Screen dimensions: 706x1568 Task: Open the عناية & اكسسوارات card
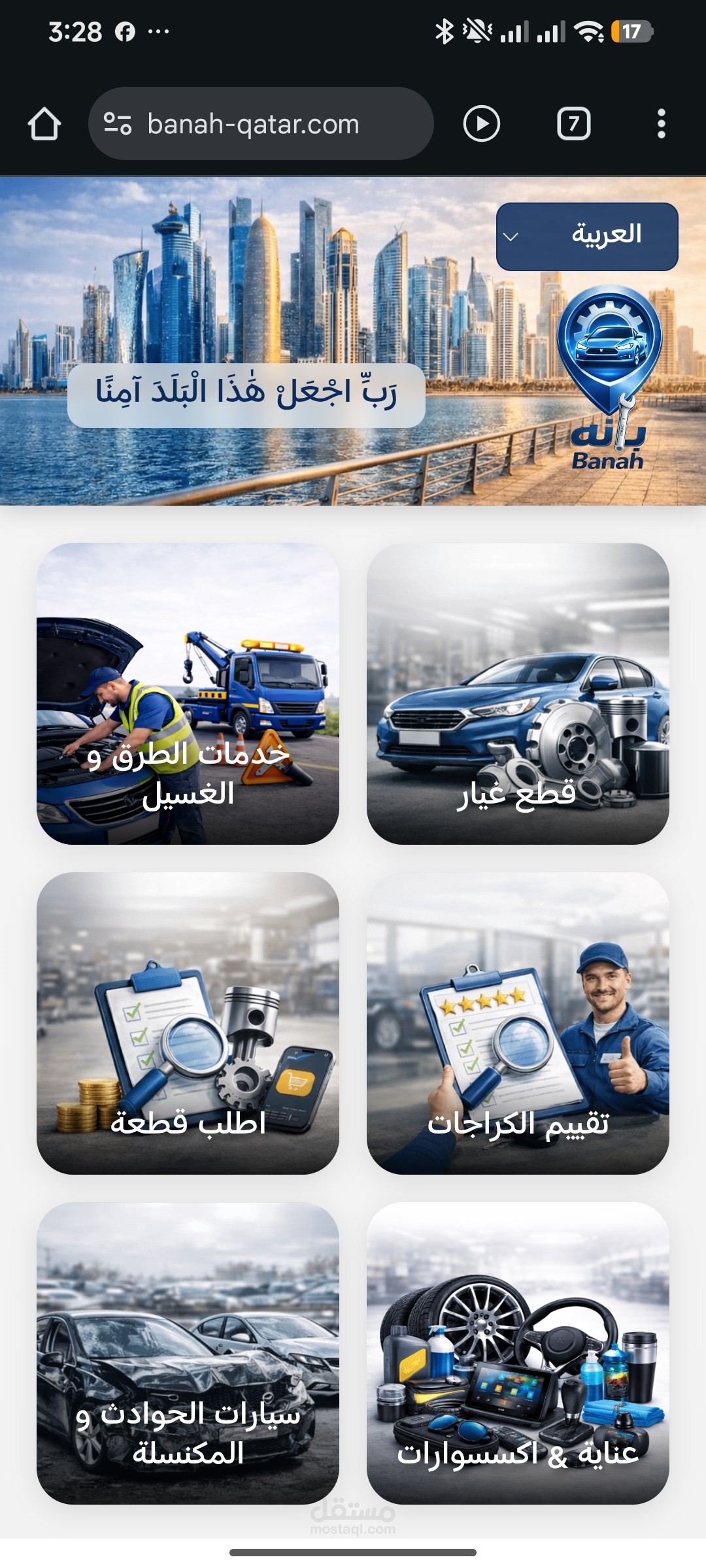click(518, 1353)
